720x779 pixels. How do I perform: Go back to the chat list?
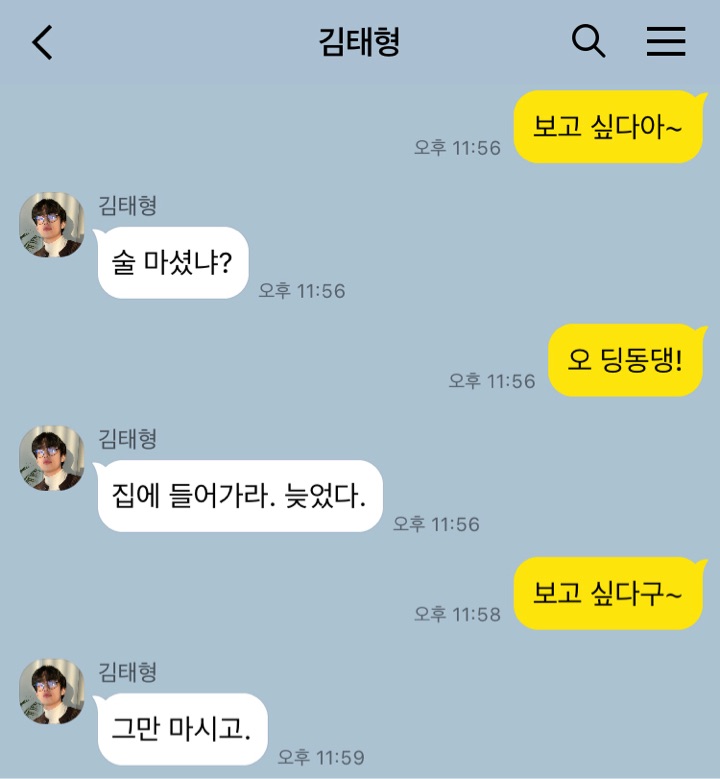pos(43,42)
